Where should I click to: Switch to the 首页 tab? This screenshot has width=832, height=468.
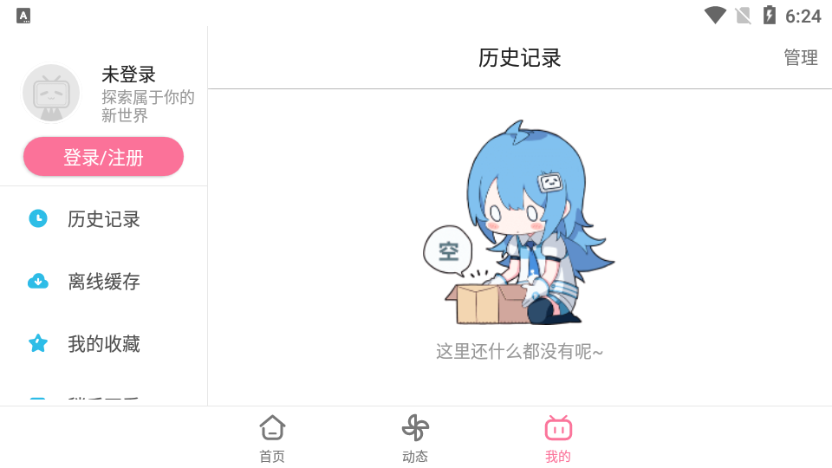(x=272, y=438)
